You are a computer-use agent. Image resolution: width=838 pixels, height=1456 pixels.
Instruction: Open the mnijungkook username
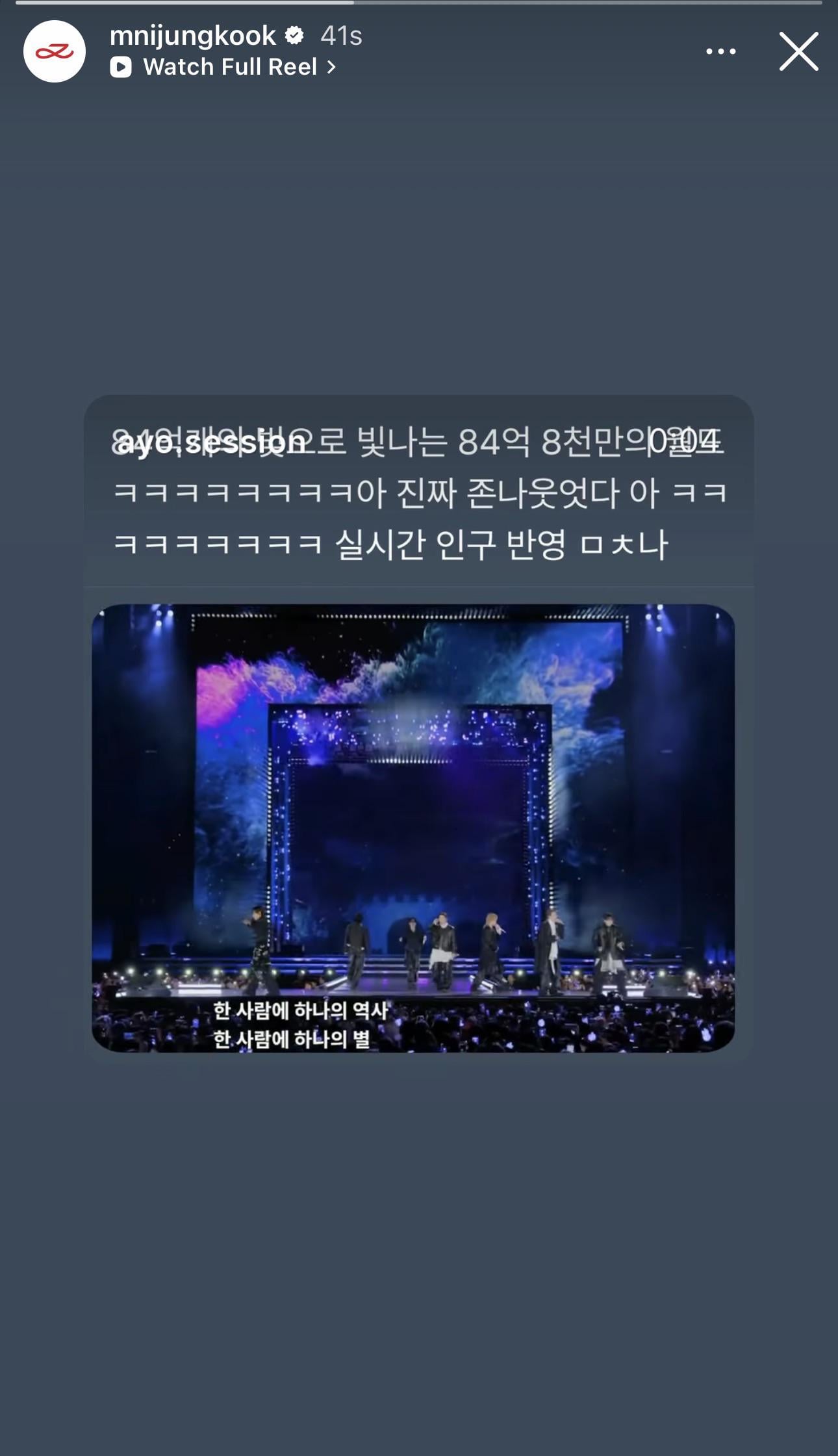[x=193, y=36]
